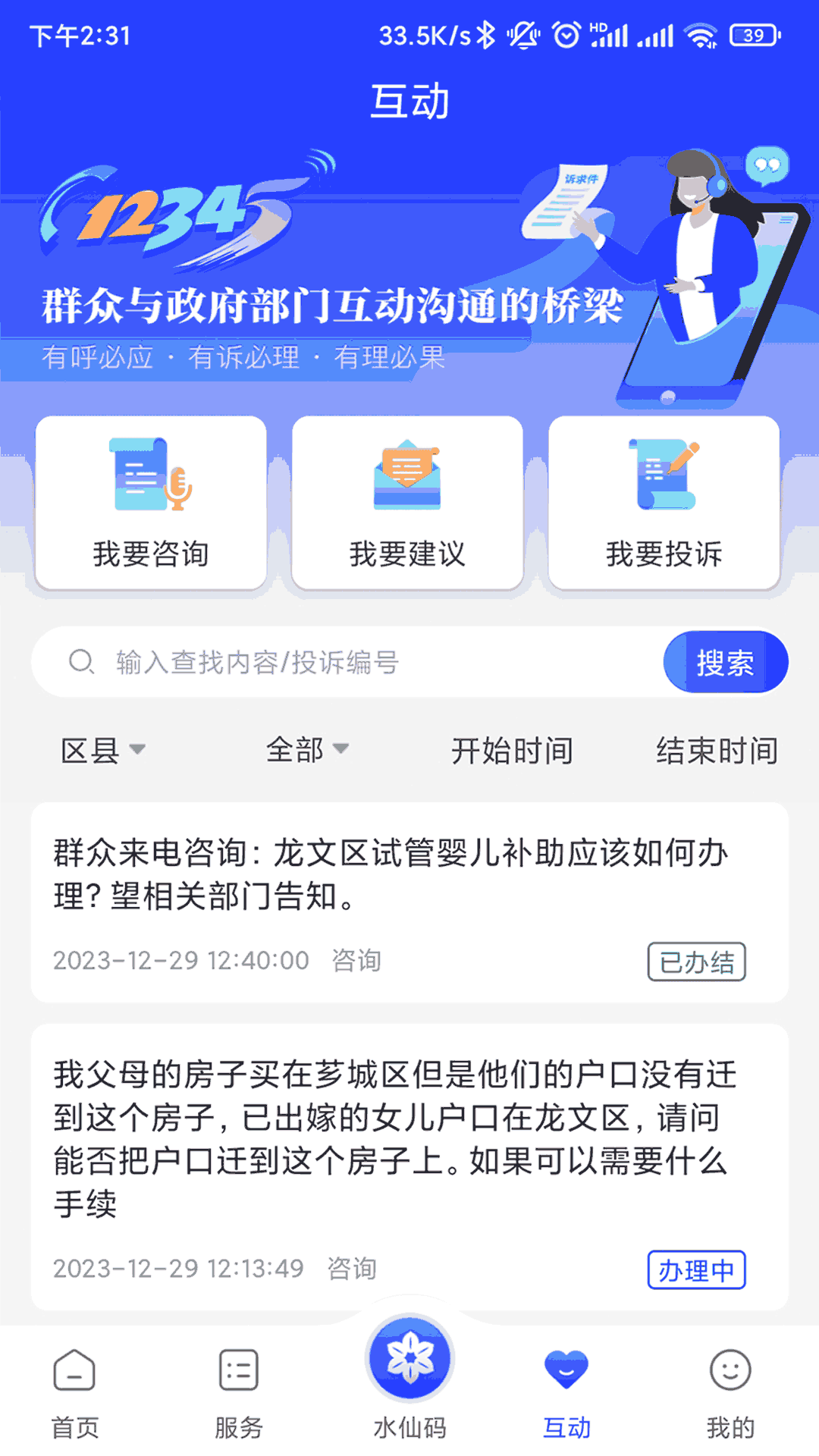
Task: Open the 开始时间 start time picker
Action: pos(512,750)
